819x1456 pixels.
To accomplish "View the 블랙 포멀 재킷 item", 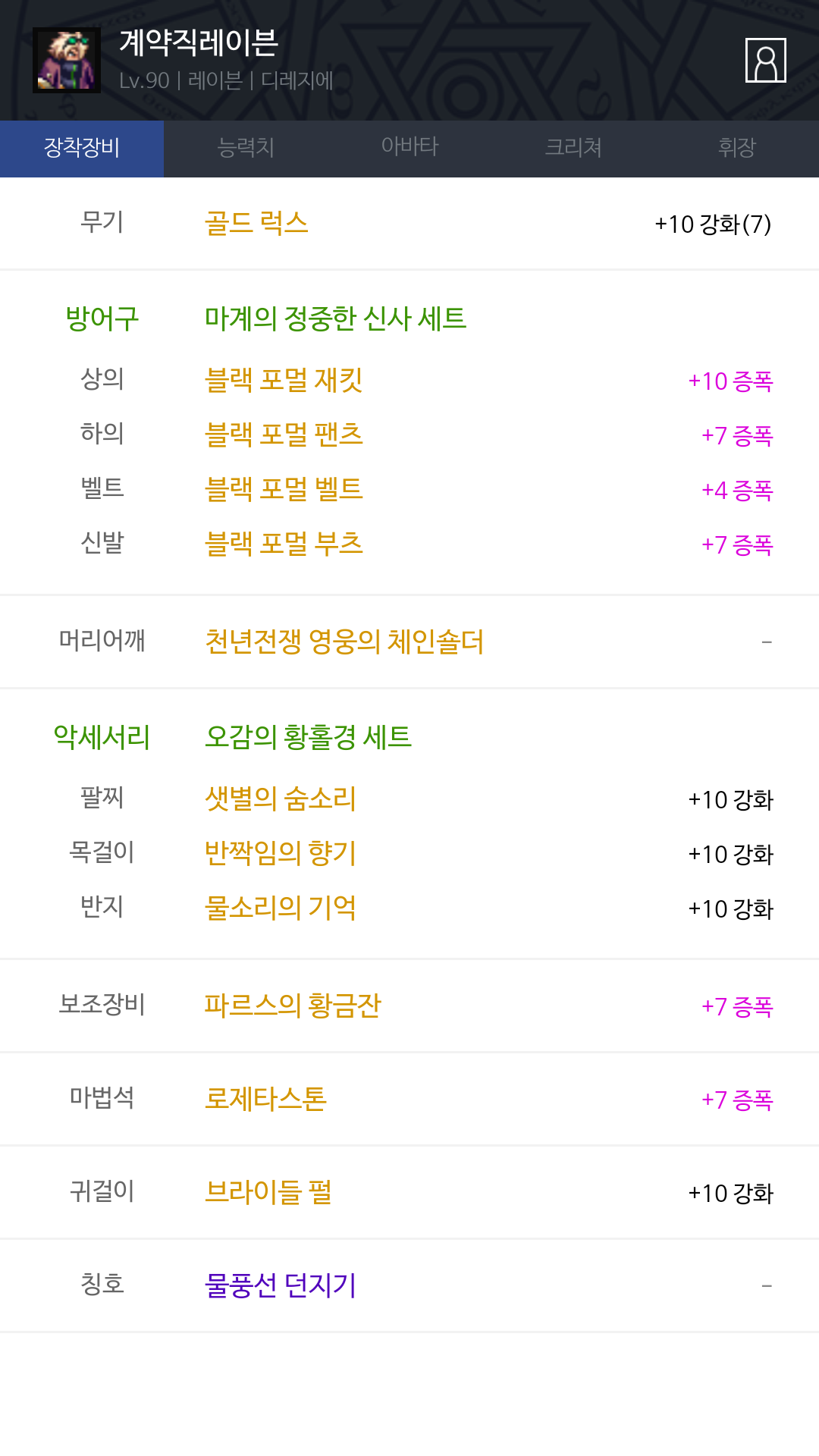I will [x=284, y=380].
